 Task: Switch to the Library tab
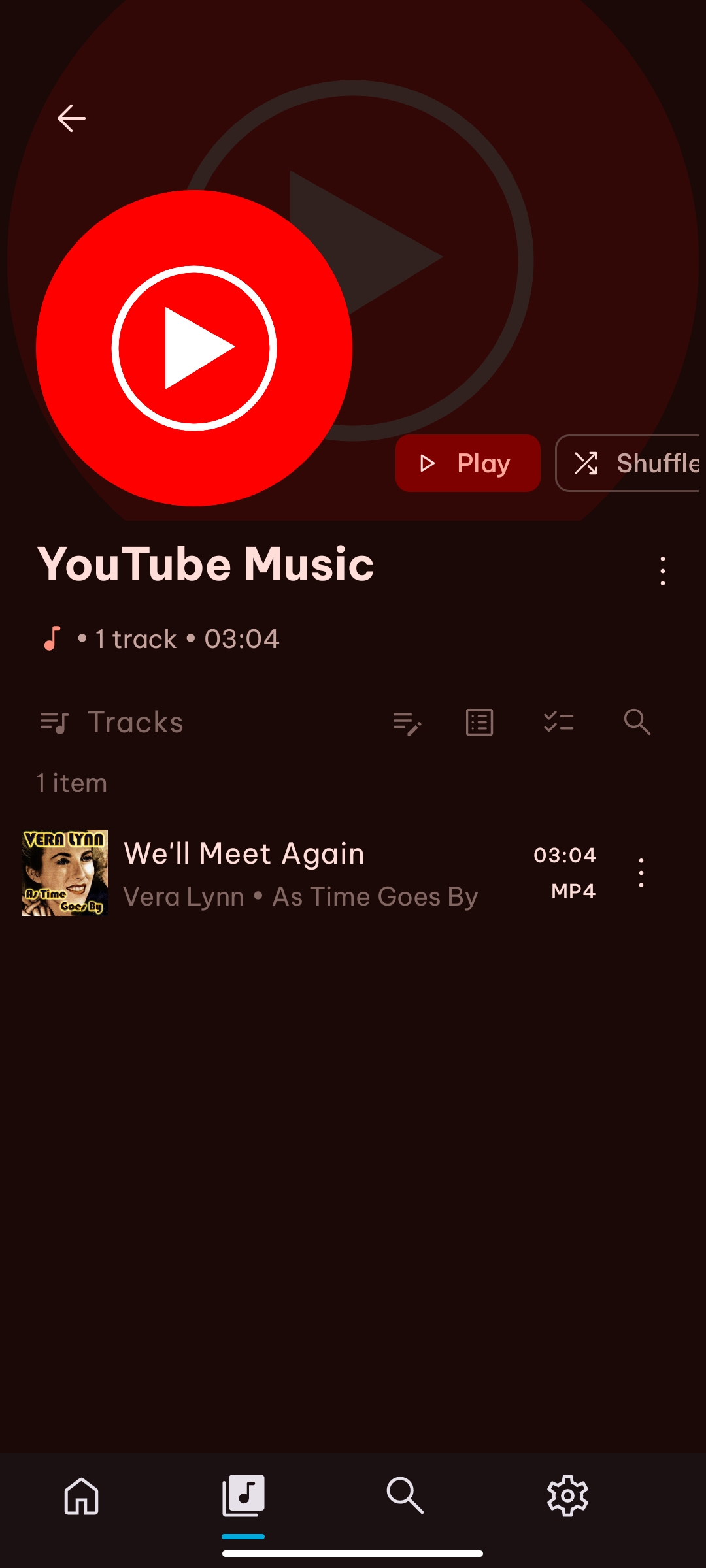[x=243, y=1495]
